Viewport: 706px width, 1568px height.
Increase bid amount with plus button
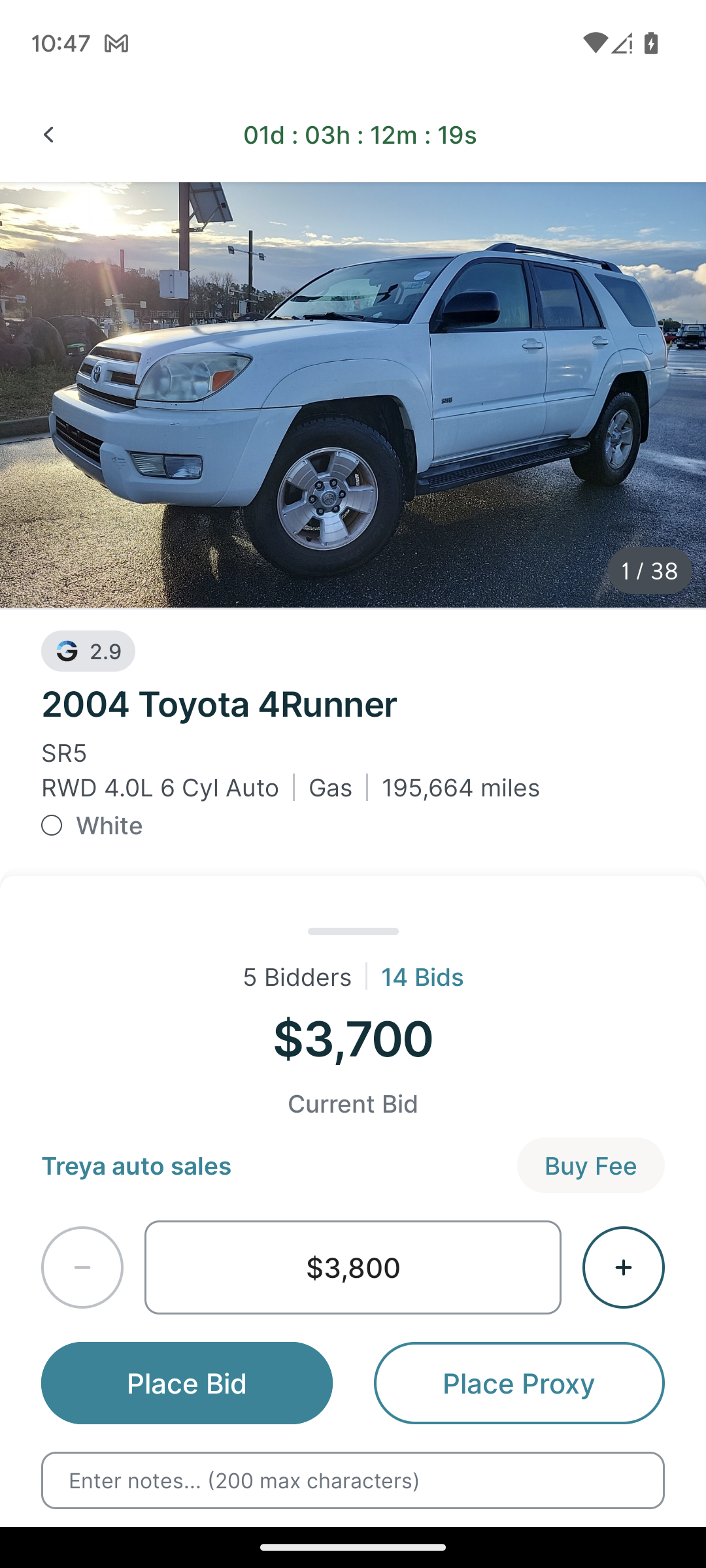coord(624,1267)
